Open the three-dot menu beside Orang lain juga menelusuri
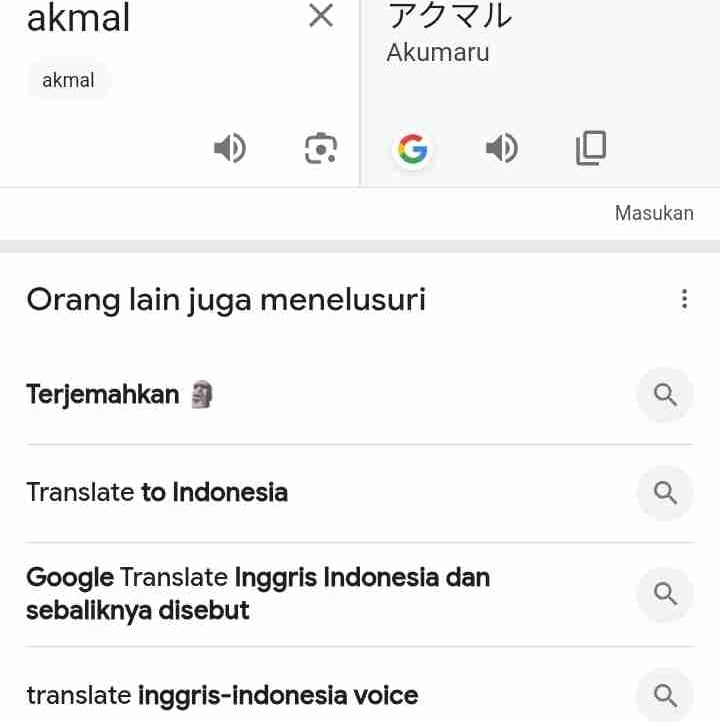The width and height of the screenshot is (720, 722). pos(685,299)
